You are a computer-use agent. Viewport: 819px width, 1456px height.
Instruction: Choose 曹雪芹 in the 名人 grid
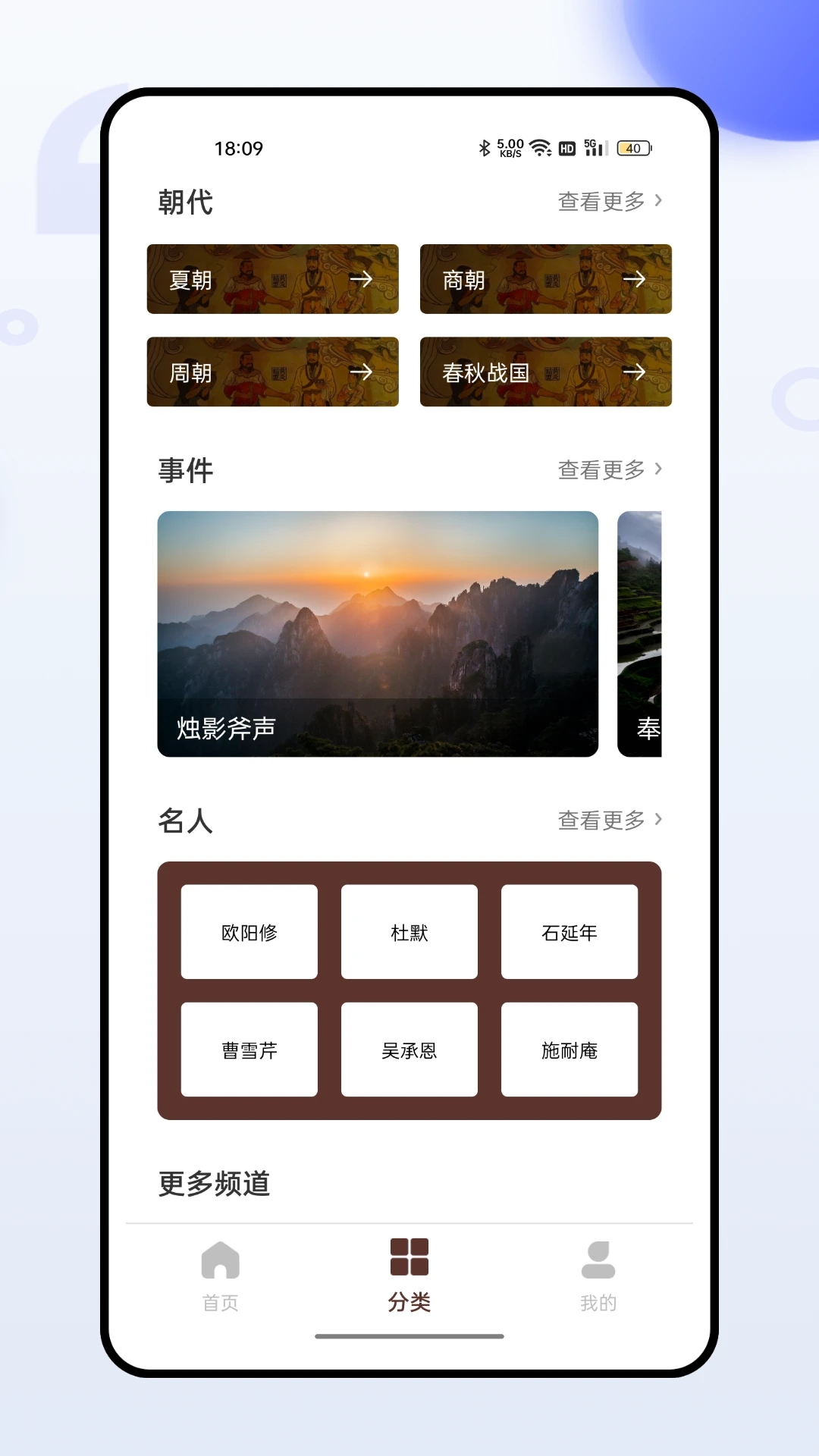(x=249, y=1050)
